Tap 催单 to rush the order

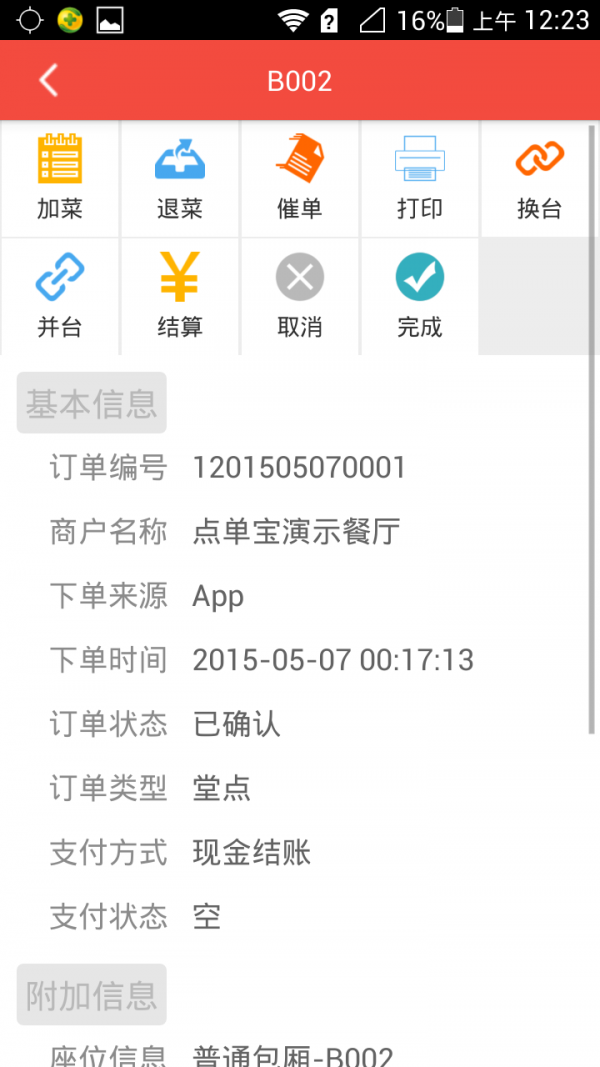(300, 178)
